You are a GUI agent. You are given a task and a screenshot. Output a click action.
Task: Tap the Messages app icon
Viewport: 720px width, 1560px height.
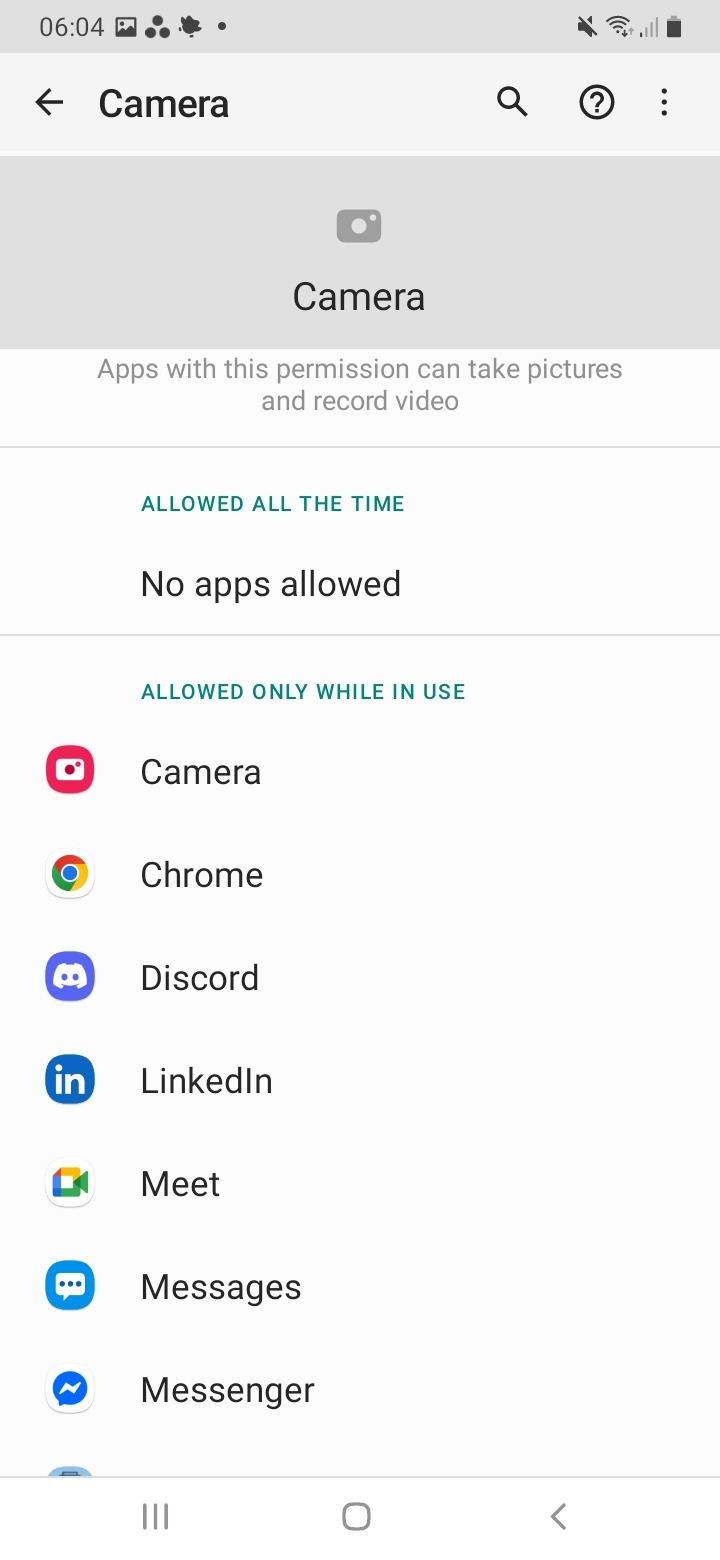tap(69, 1285)
